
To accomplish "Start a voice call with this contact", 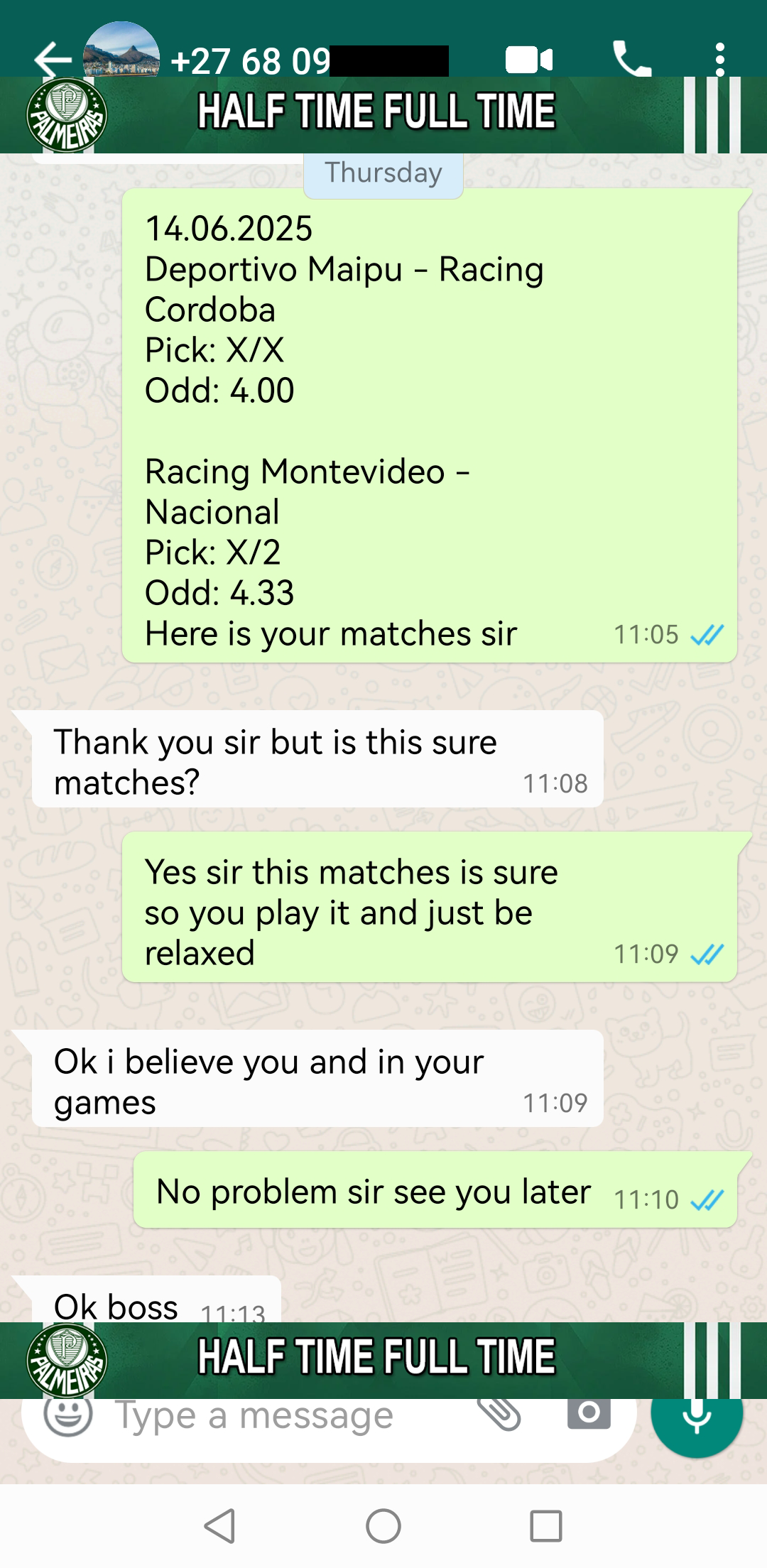I will (631, 59).
